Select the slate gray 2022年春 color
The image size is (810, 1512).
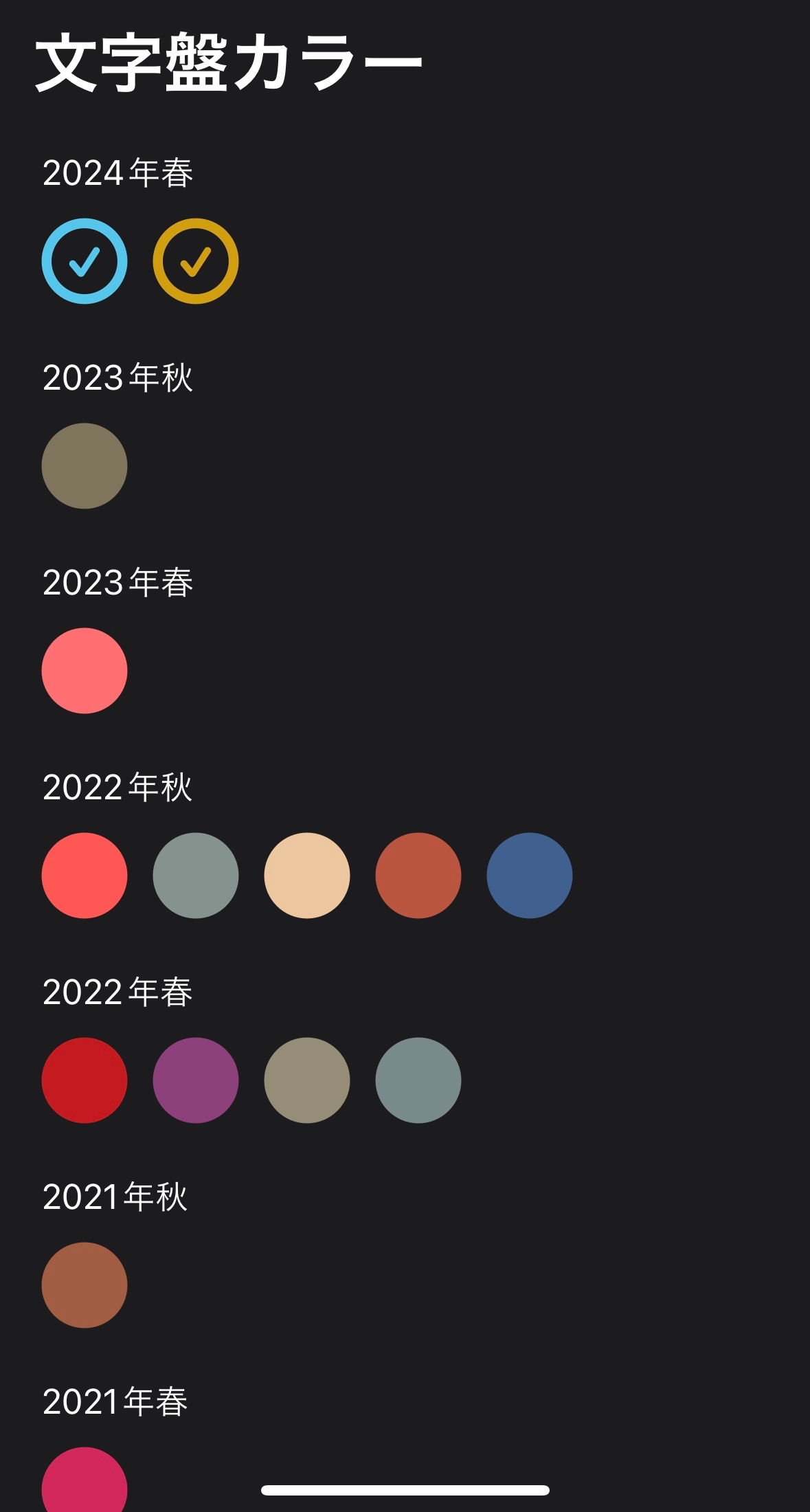coord(418,1080)
